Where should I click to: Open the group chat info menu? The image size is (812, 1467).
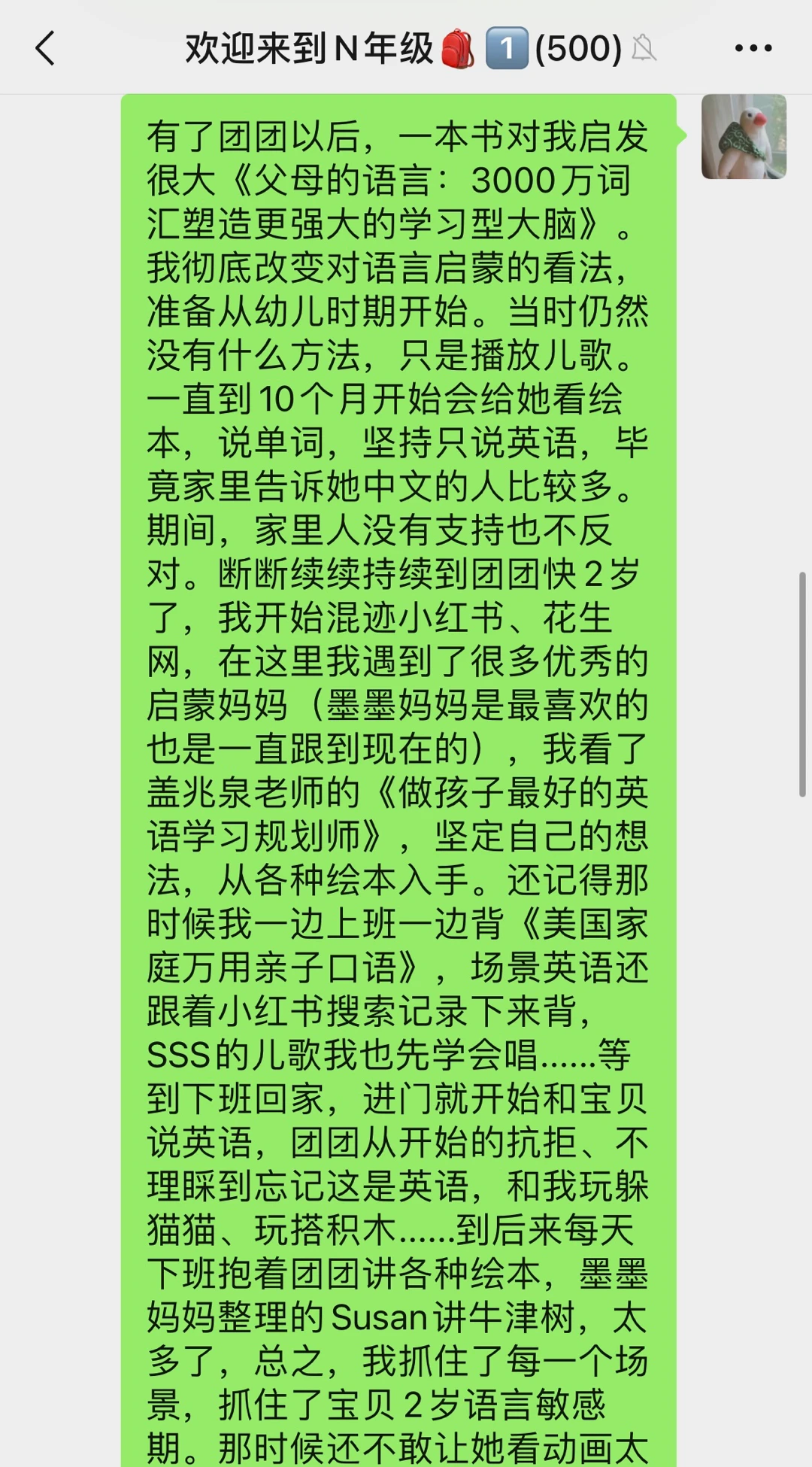click(753, 48)
